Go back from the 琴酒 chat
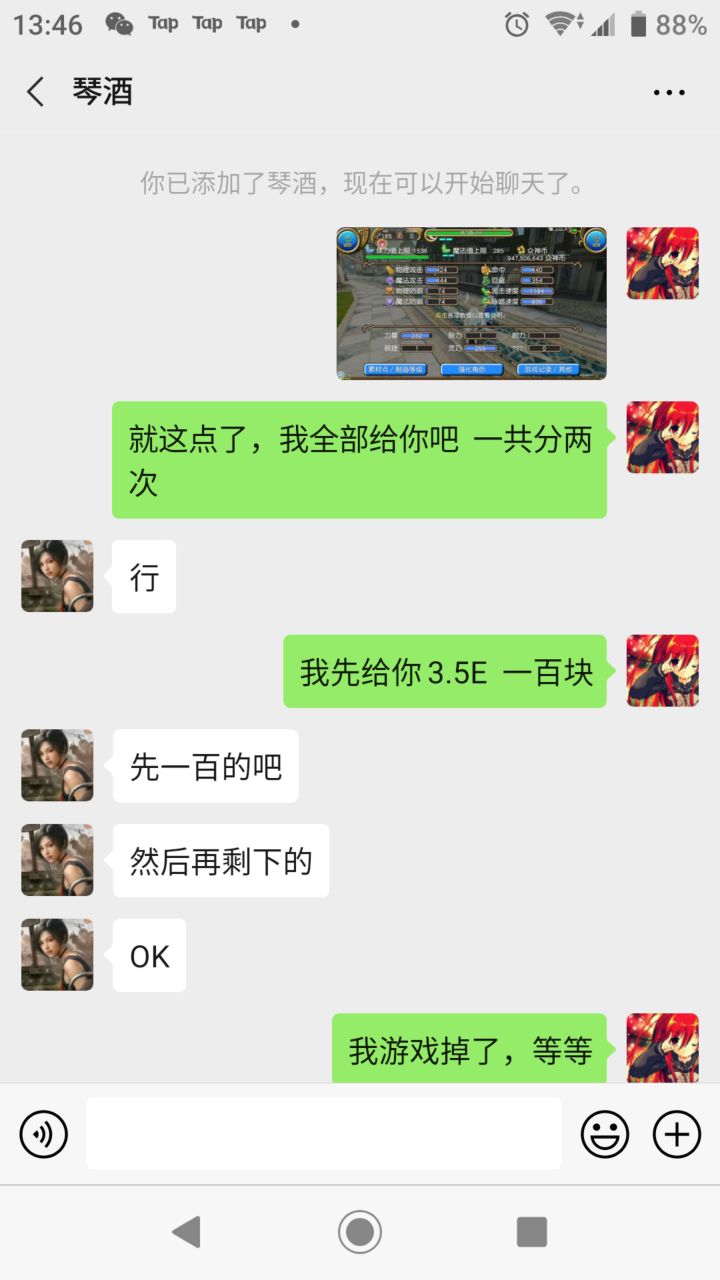 click(36, 92)
